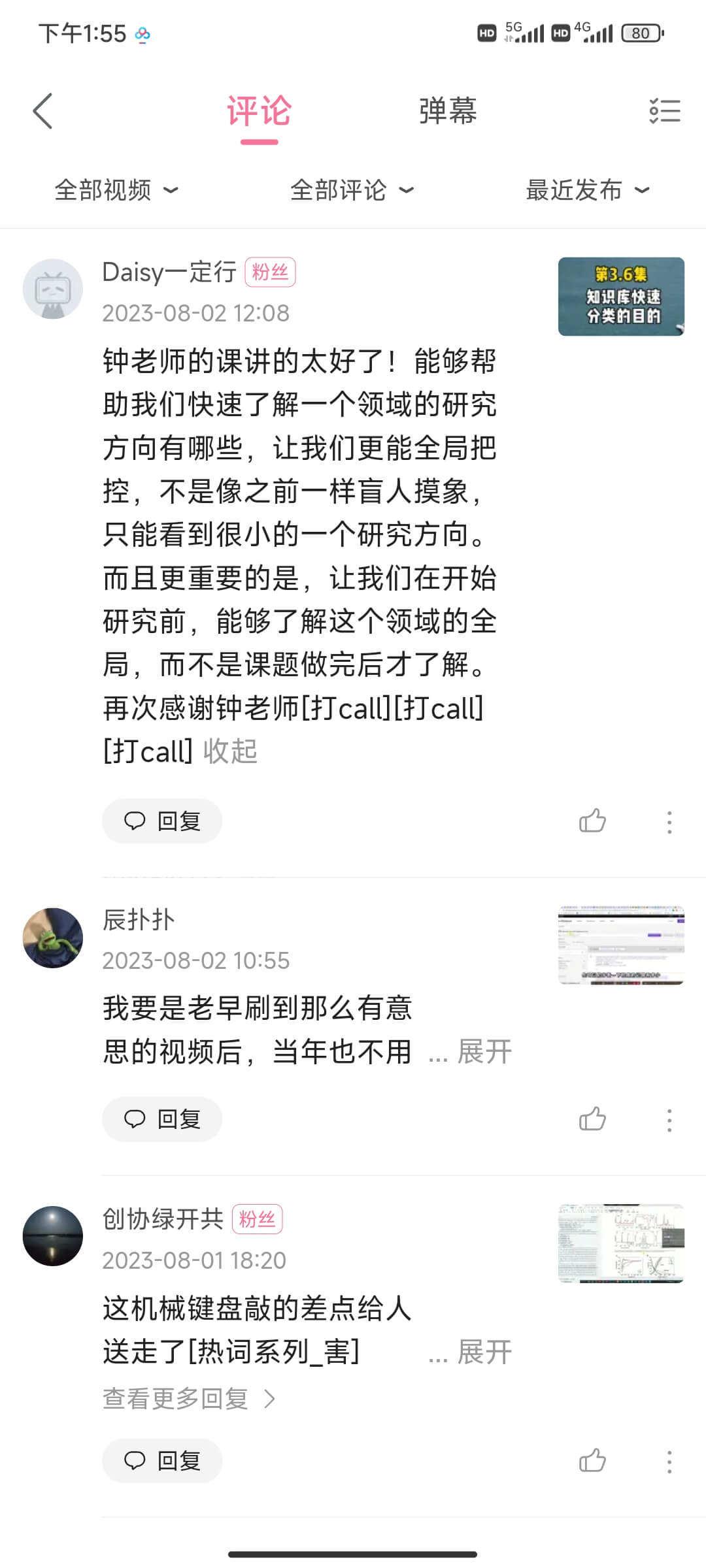
Task: Like Daisy一定行's comment
Action: [592, 821]
